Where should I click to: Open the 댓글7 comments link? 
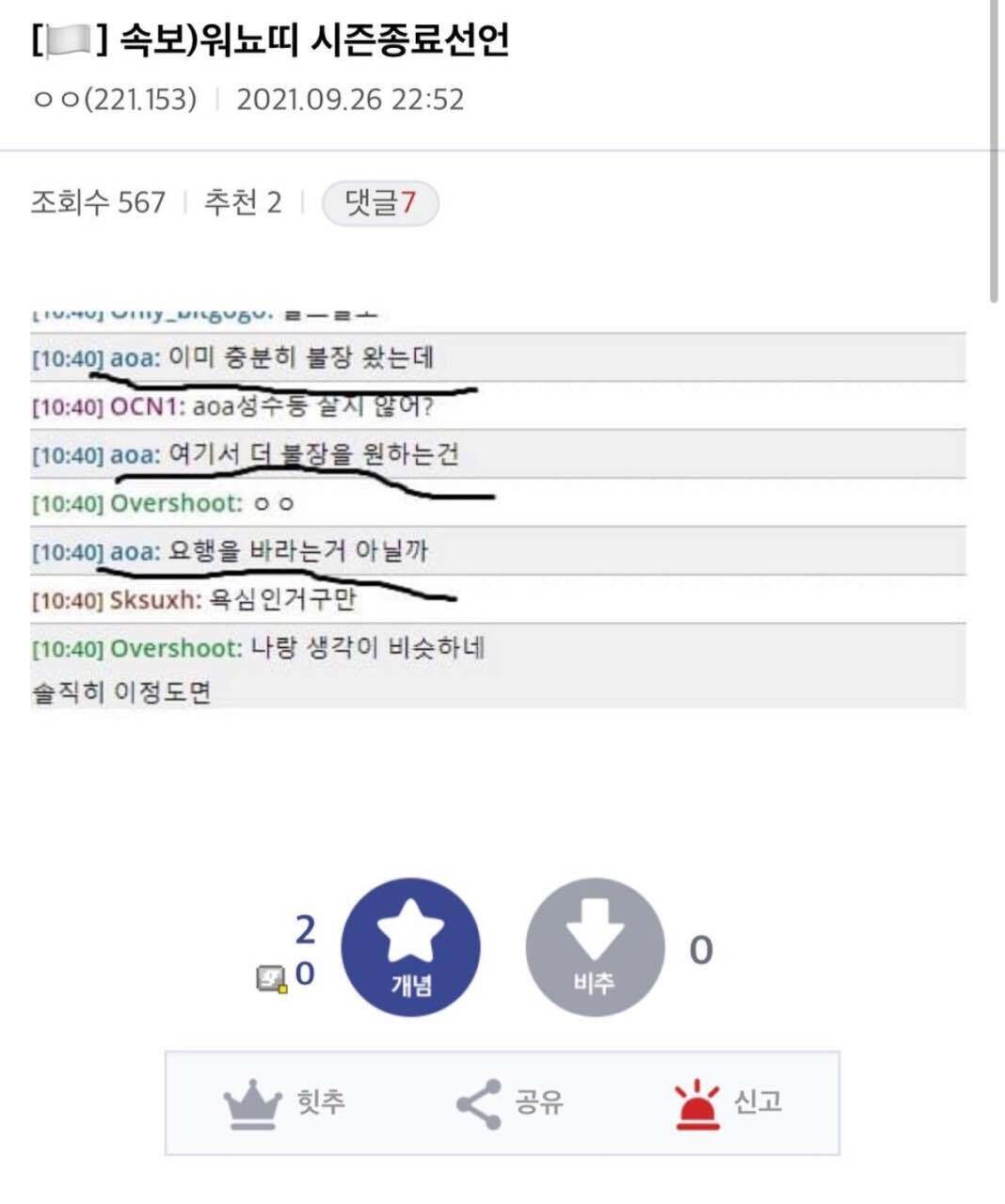point(377,202)
